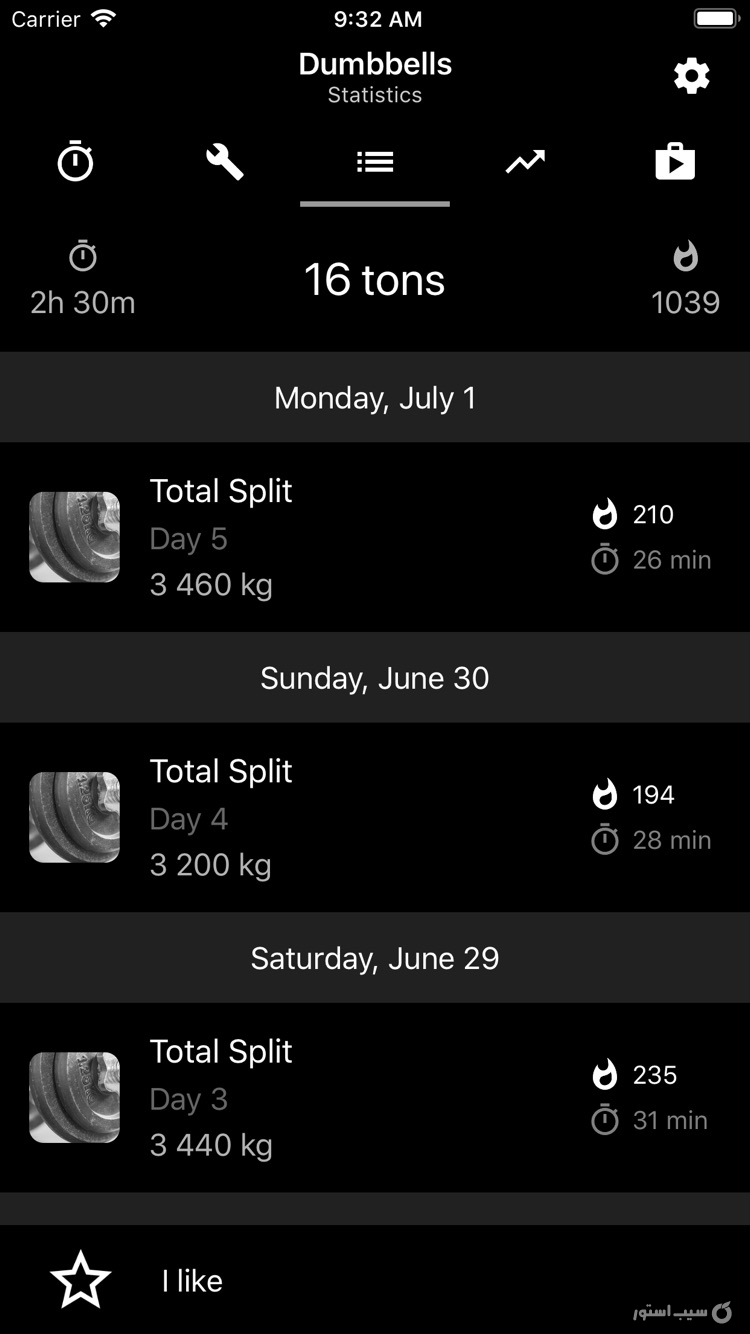Expand the Sunday, June 30 section

375,678
